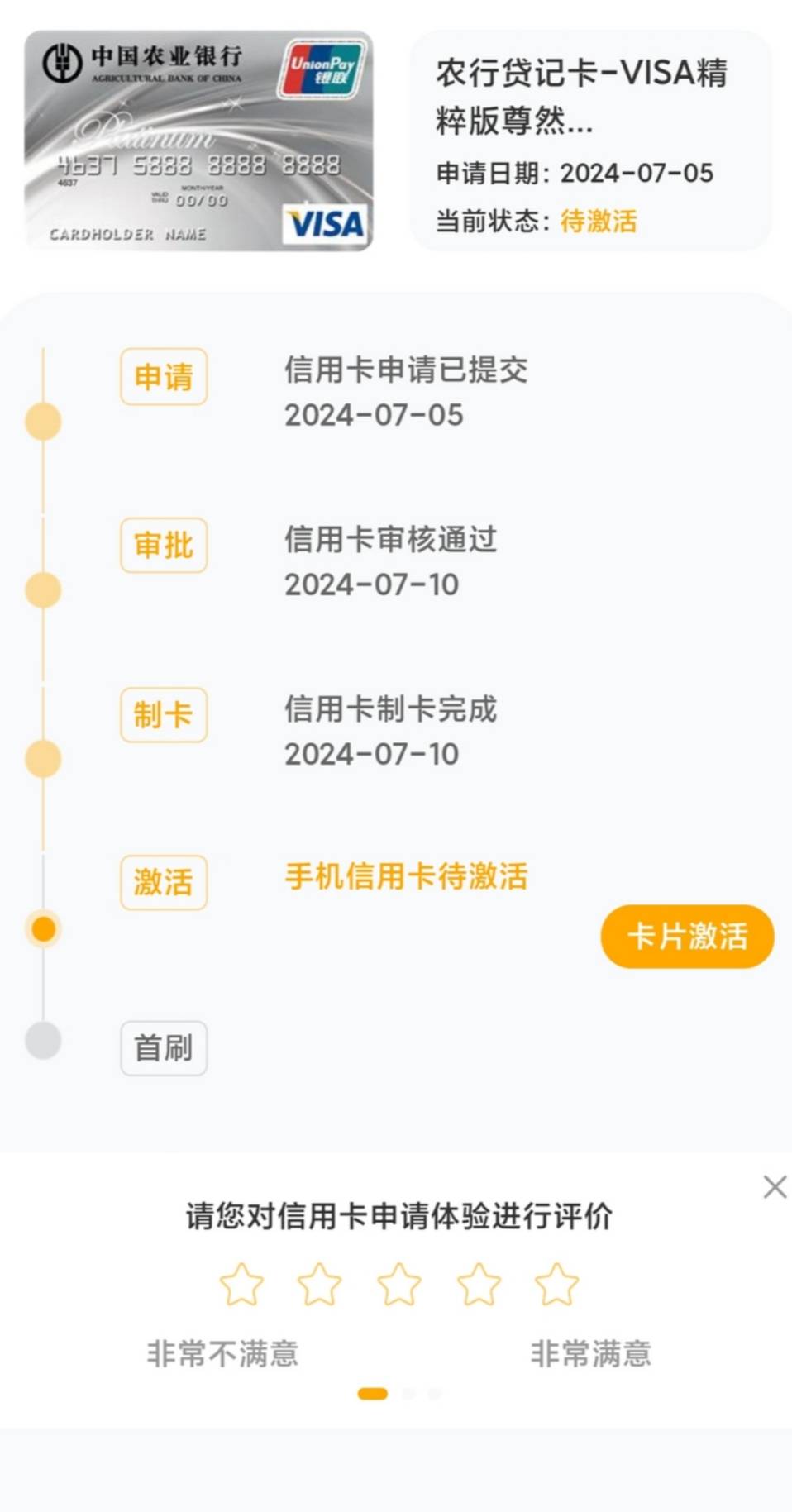Select the second rating star
This screenshot has height=1512, width=792.
[319, 1284]
